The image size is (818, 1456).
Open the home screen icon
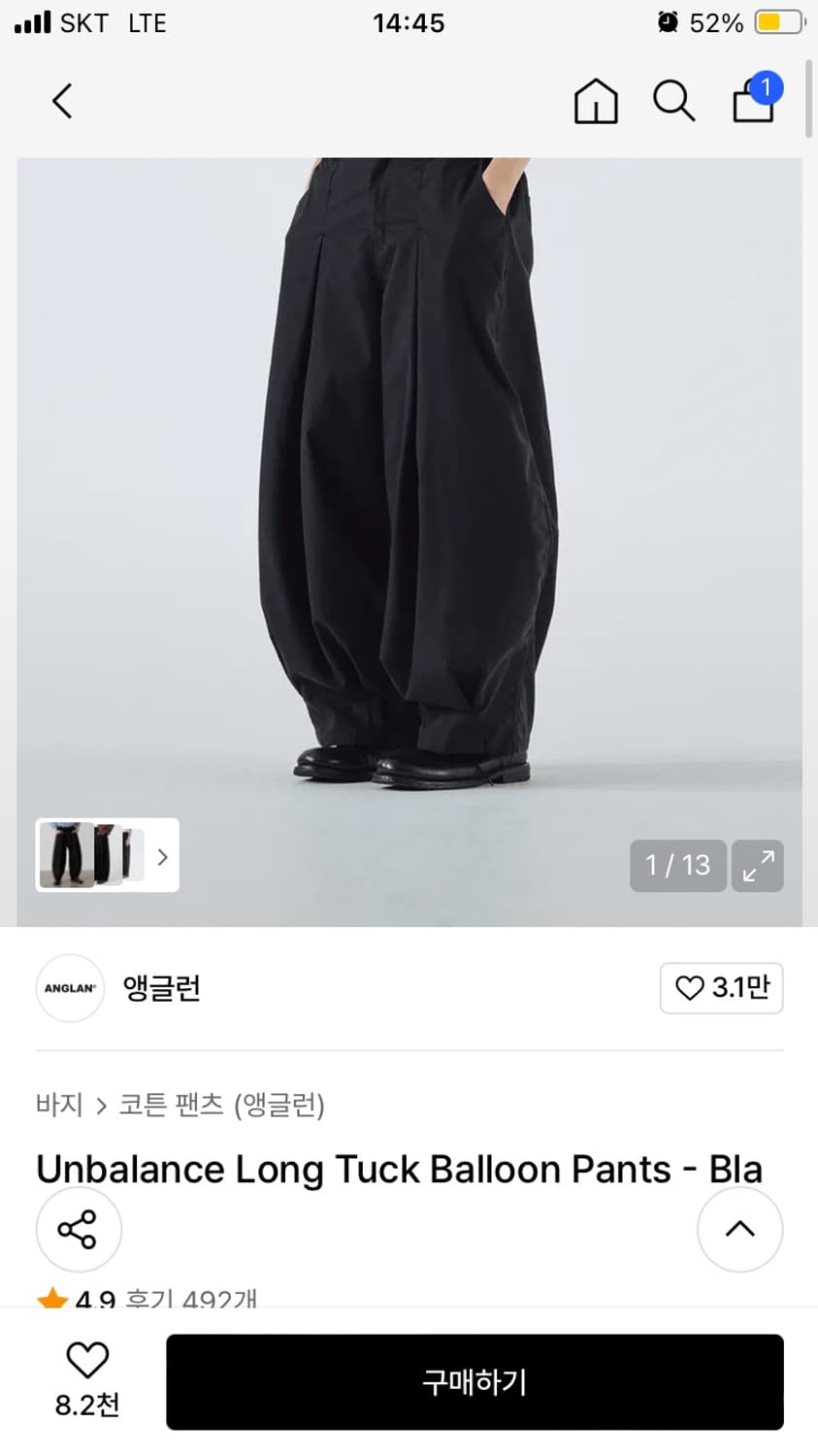pyautogui.click(x=596, y=100)
